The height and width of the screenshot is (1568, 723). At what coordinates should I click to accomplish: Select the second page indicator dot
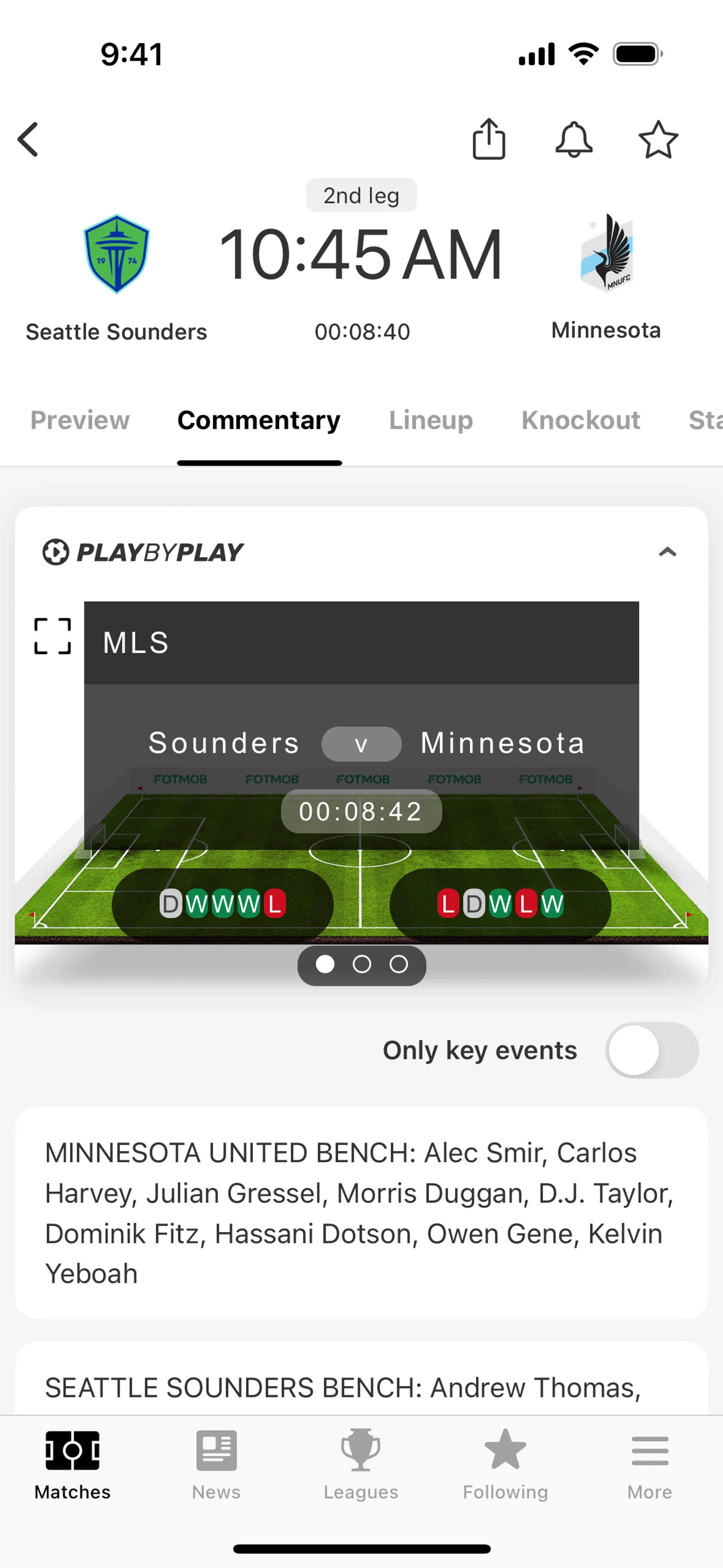[x=361, y=964]
